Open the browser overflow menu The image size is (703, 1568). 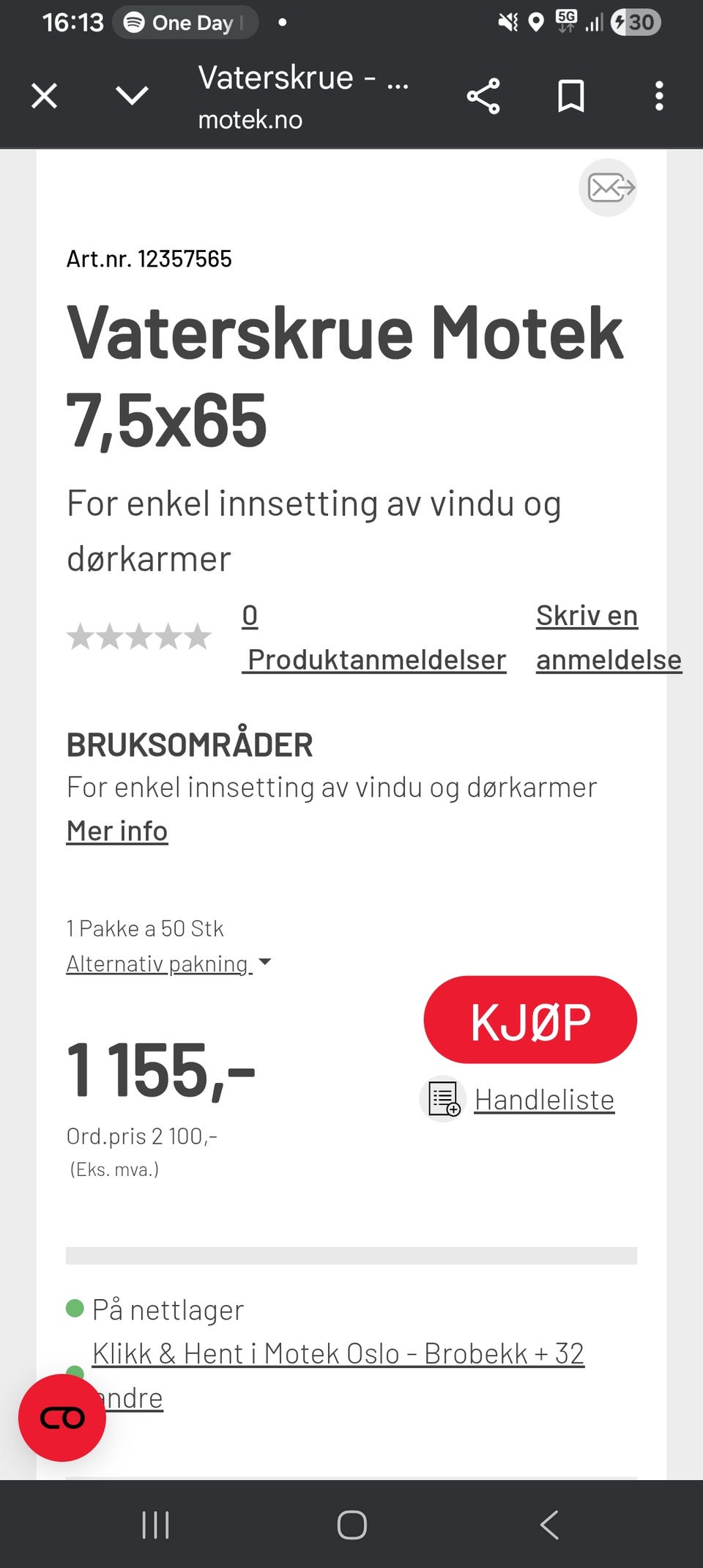pyautogui.click(x=659, y=96)
